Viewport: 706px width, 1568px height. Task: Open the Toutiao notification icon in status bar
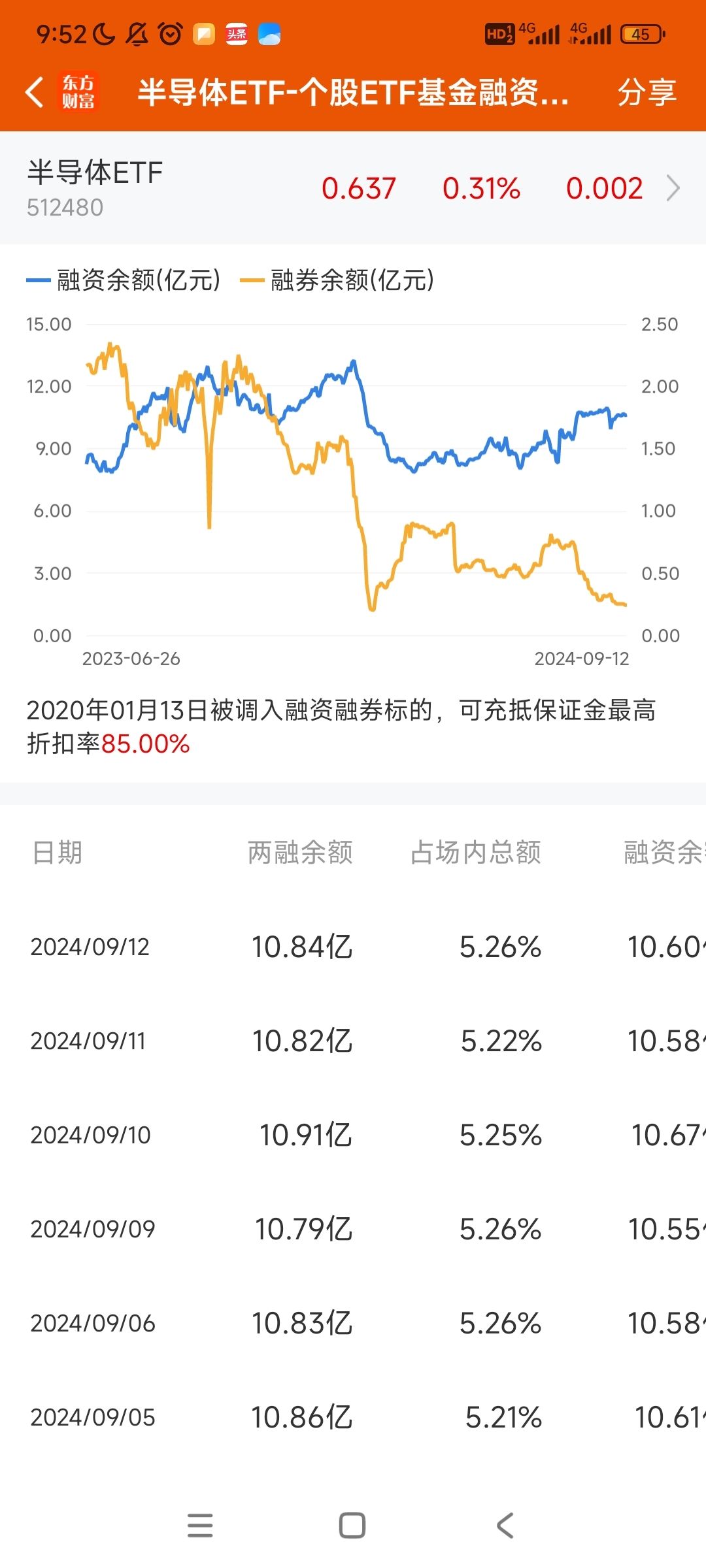coord(236,33)
